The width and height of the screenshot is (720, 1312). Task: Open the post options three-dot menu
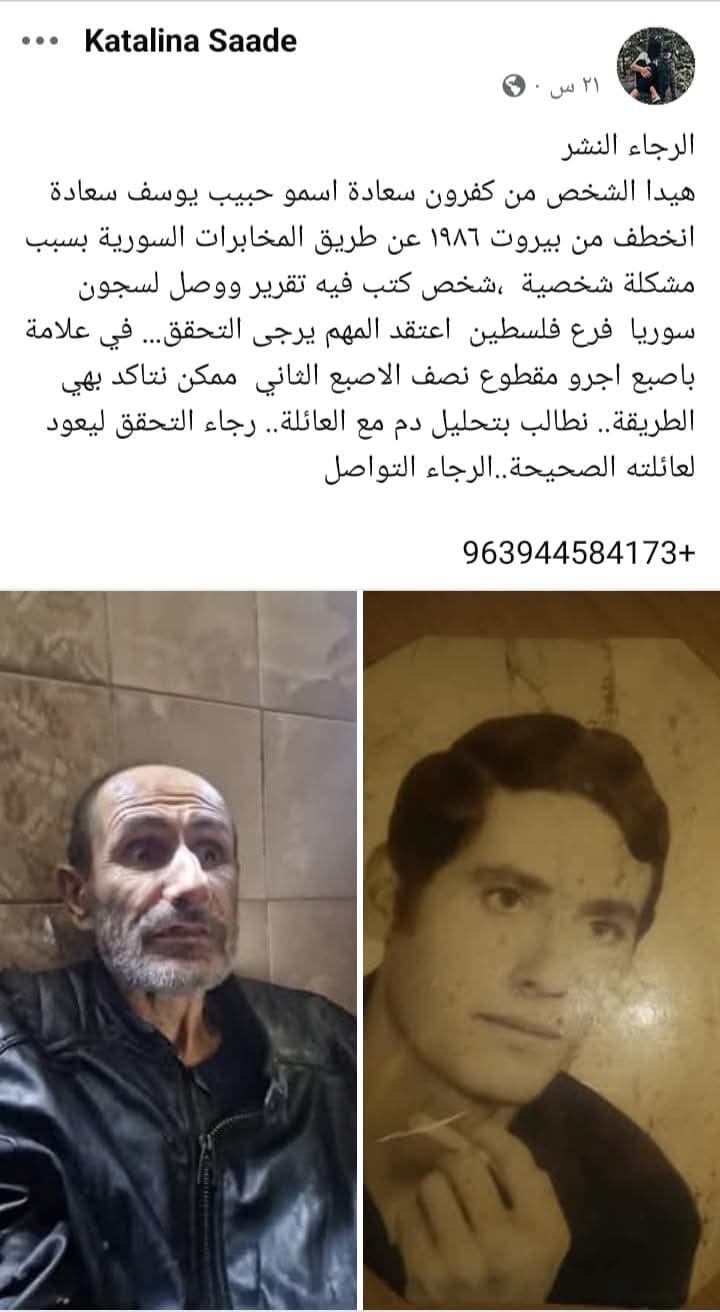coord(39,42)
